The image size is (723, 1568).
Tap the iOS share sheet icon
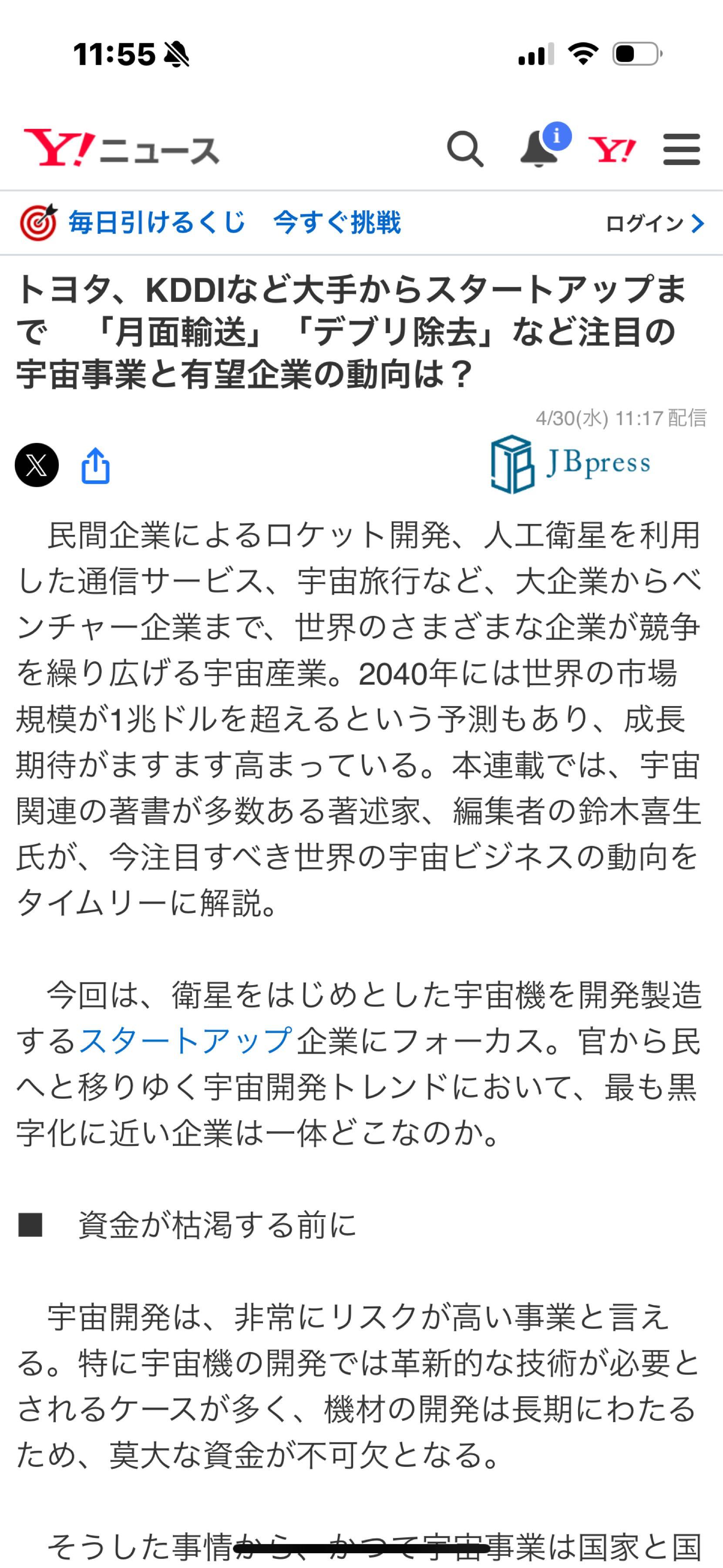pyautogui.click(x=96, y=466)
